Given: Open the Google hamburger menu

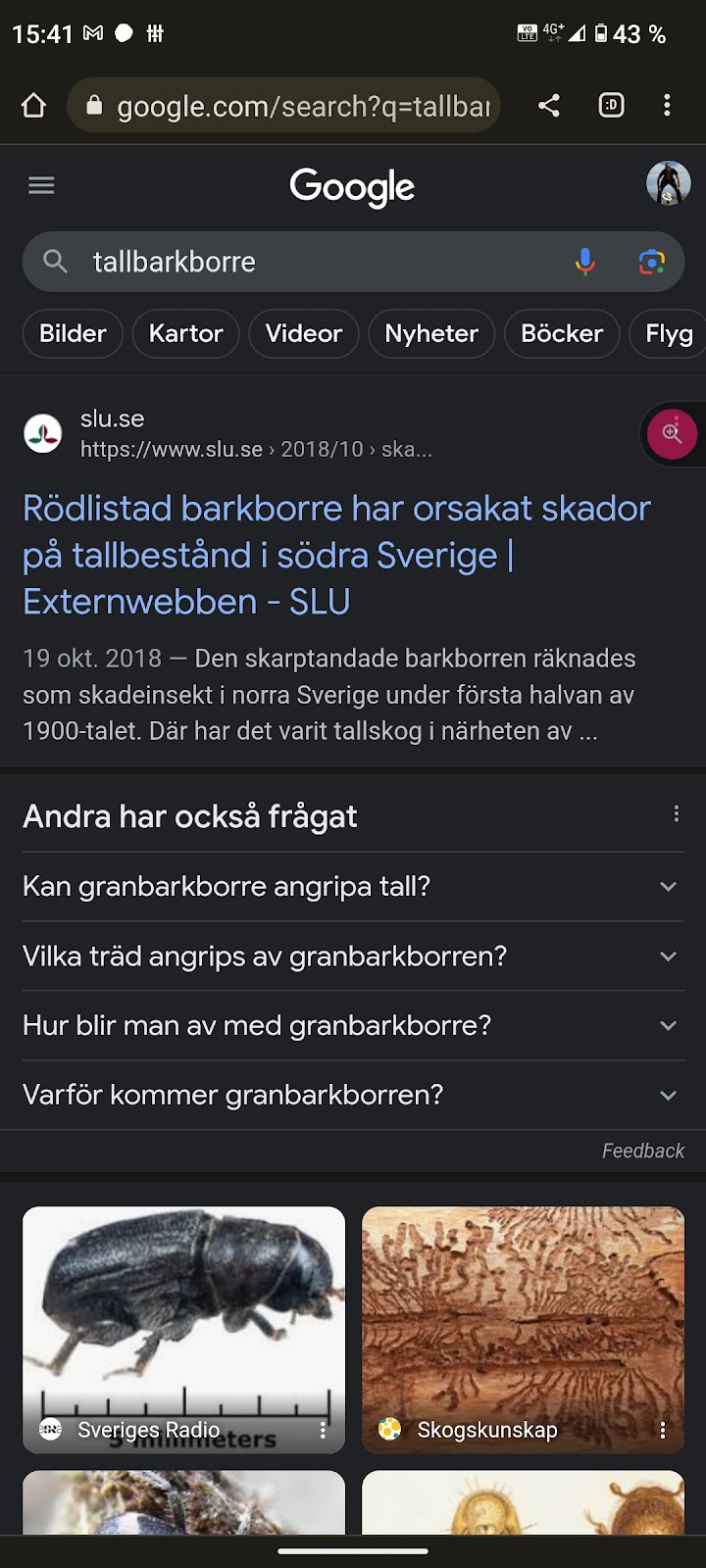Looking at the screenshot, I should 41,185.
